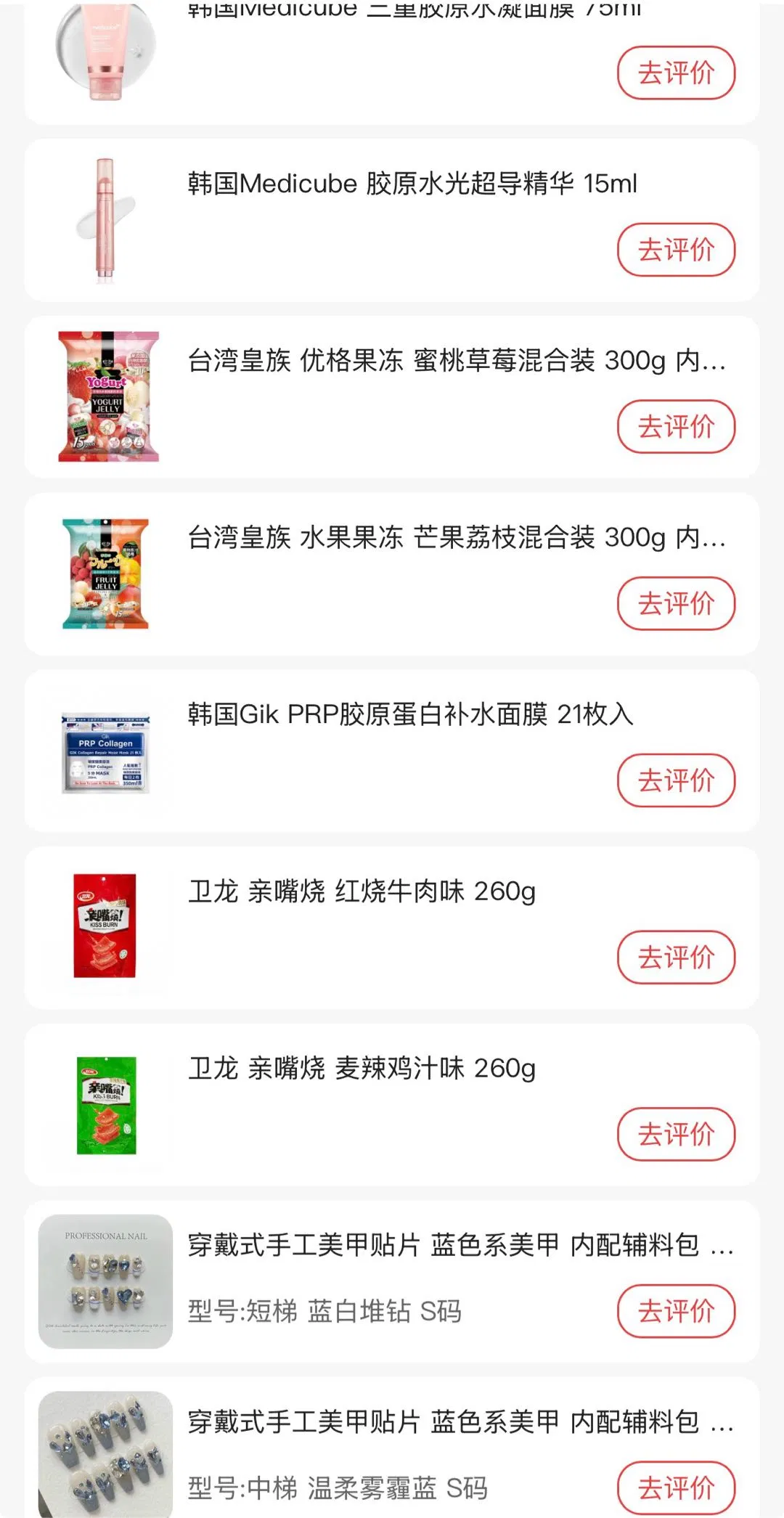Review 台湾皇族 优格果冻 蜜桃草莓混合装
784x1518 pixels.
point(676,427)
